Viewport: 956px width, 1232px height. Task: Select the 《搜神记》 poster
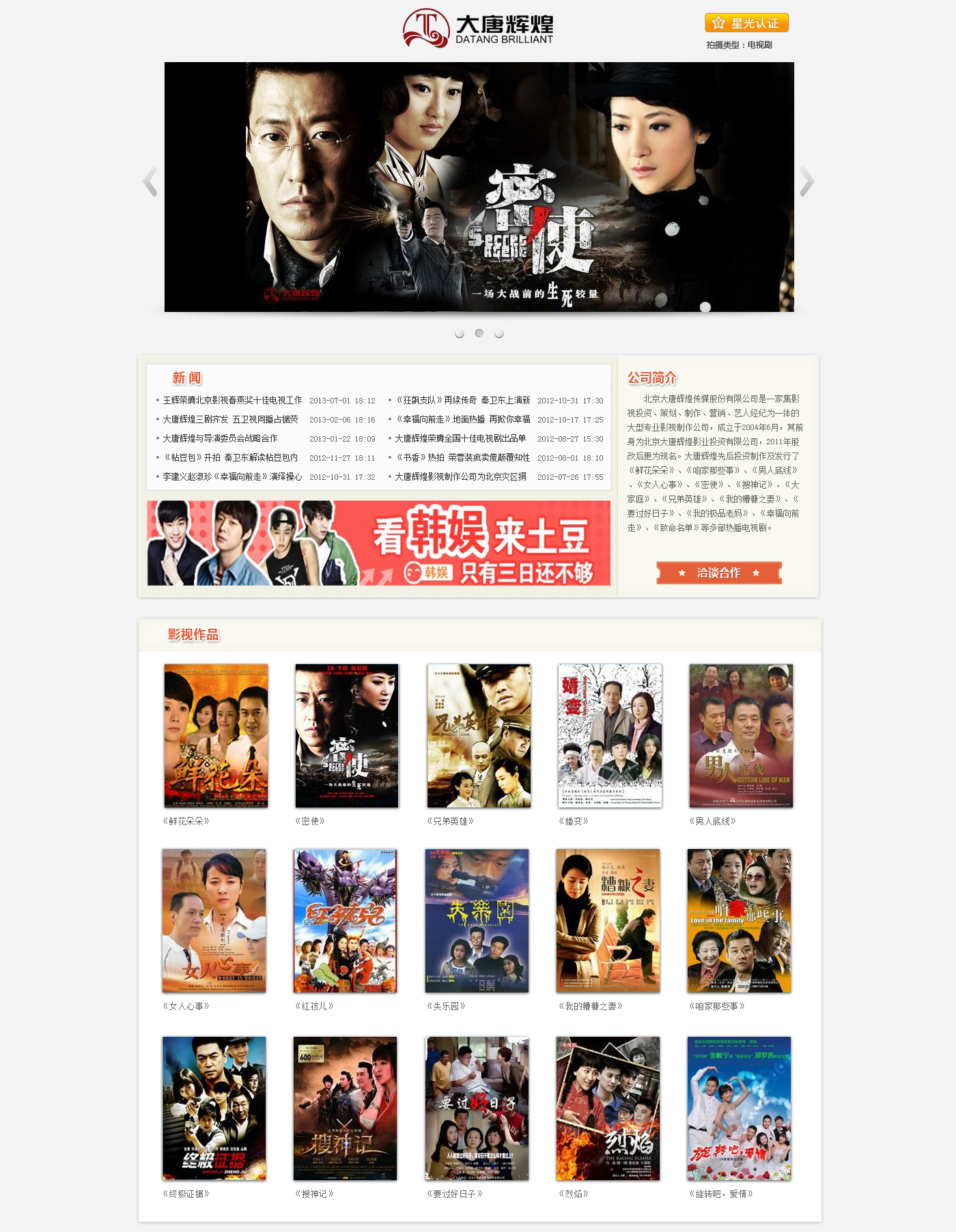[345, 1108]
